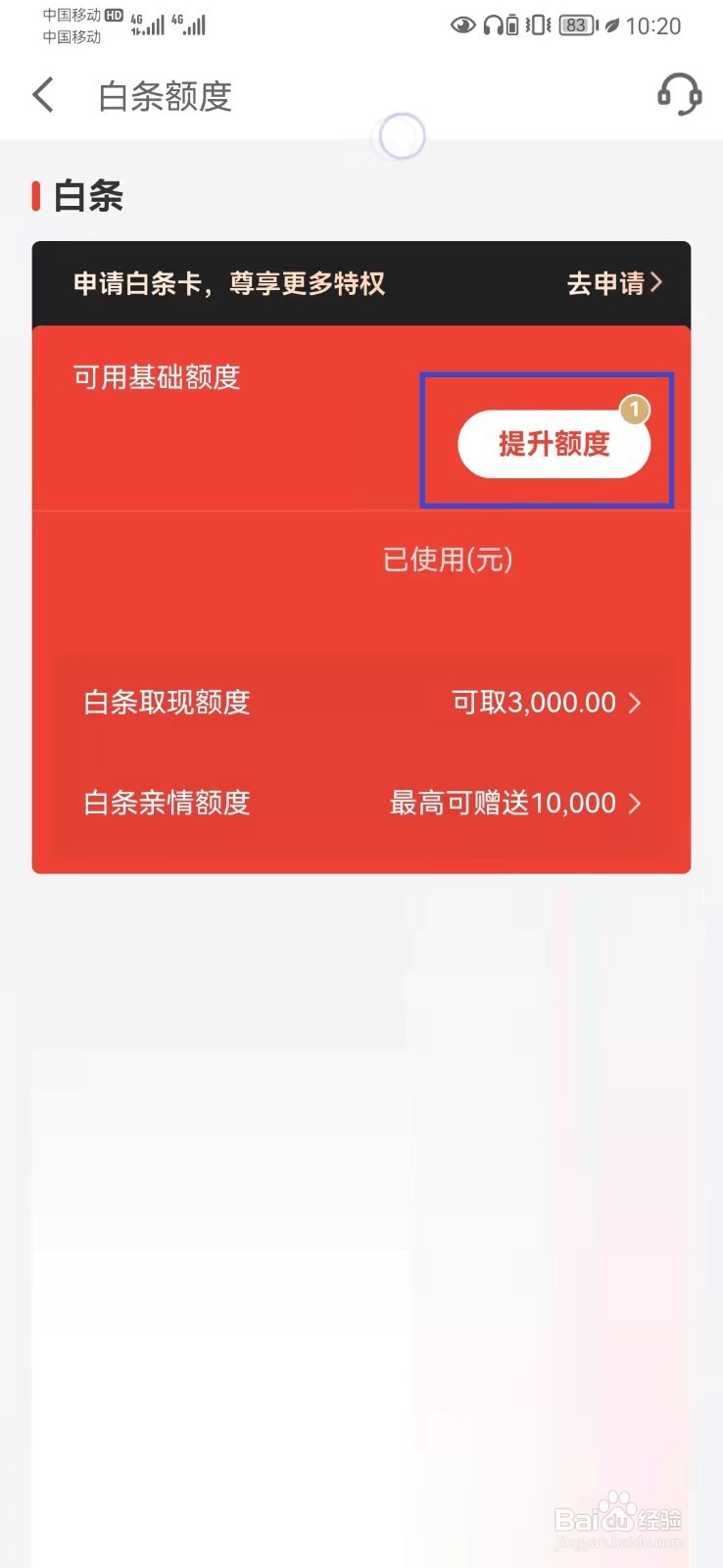Select the 白条 section header
The width and height of the screenshot is (723, 1568).
pyautogui.click(x=78, y=196)
